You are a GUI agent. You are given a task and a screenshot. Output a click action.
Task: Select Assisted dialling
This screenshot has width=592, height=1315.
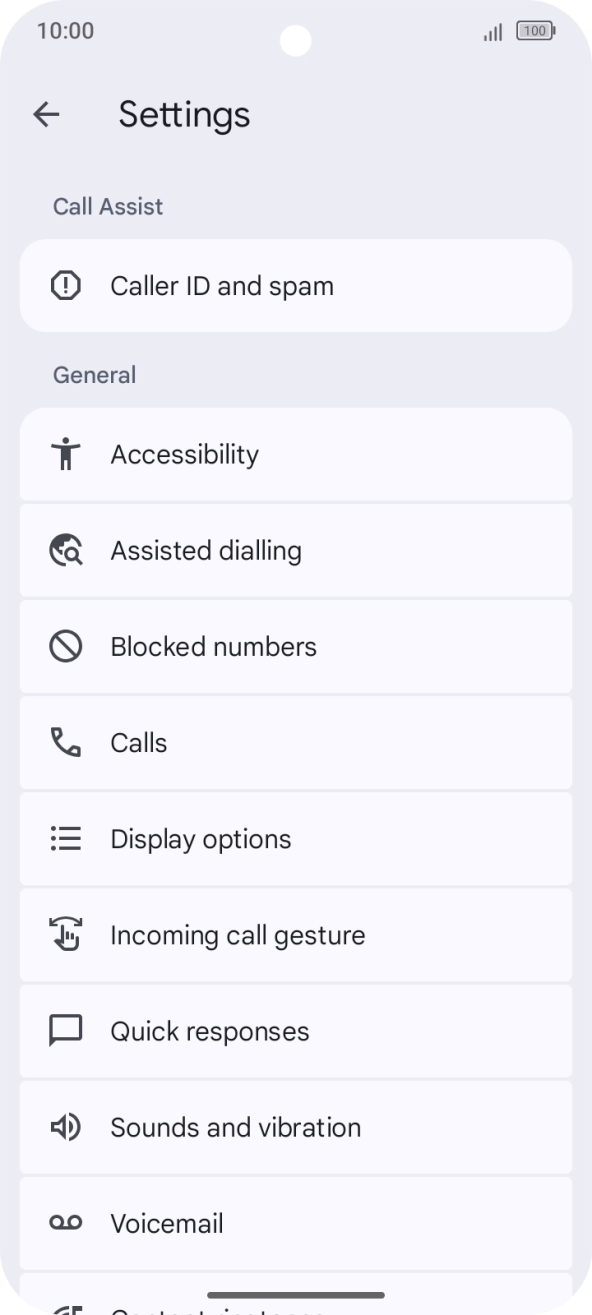pyautogui.click(x=296, y=550)
